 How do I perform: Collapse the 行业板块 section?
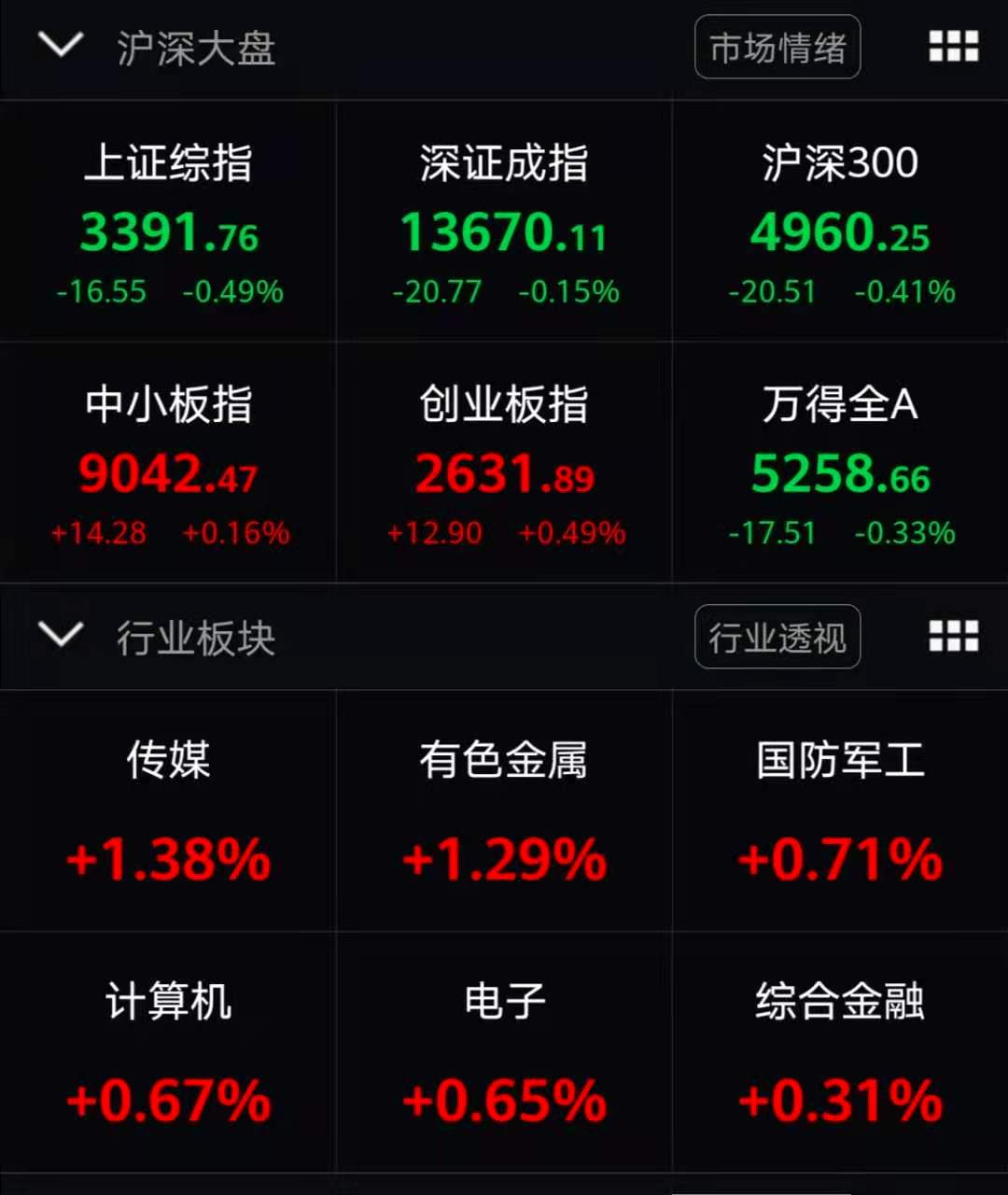coord(61,636)
